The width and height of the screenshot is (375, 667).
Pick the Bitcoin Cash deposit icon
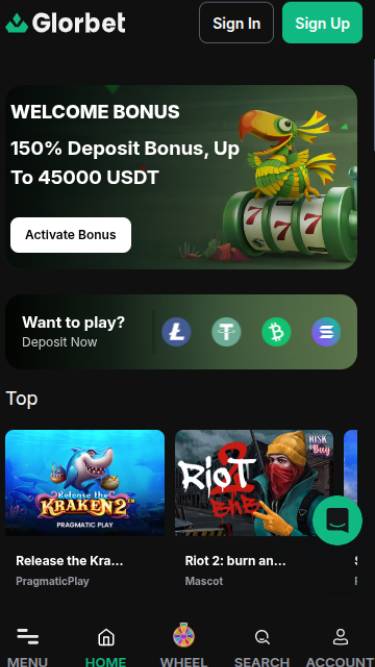click(x=276, y=332)
